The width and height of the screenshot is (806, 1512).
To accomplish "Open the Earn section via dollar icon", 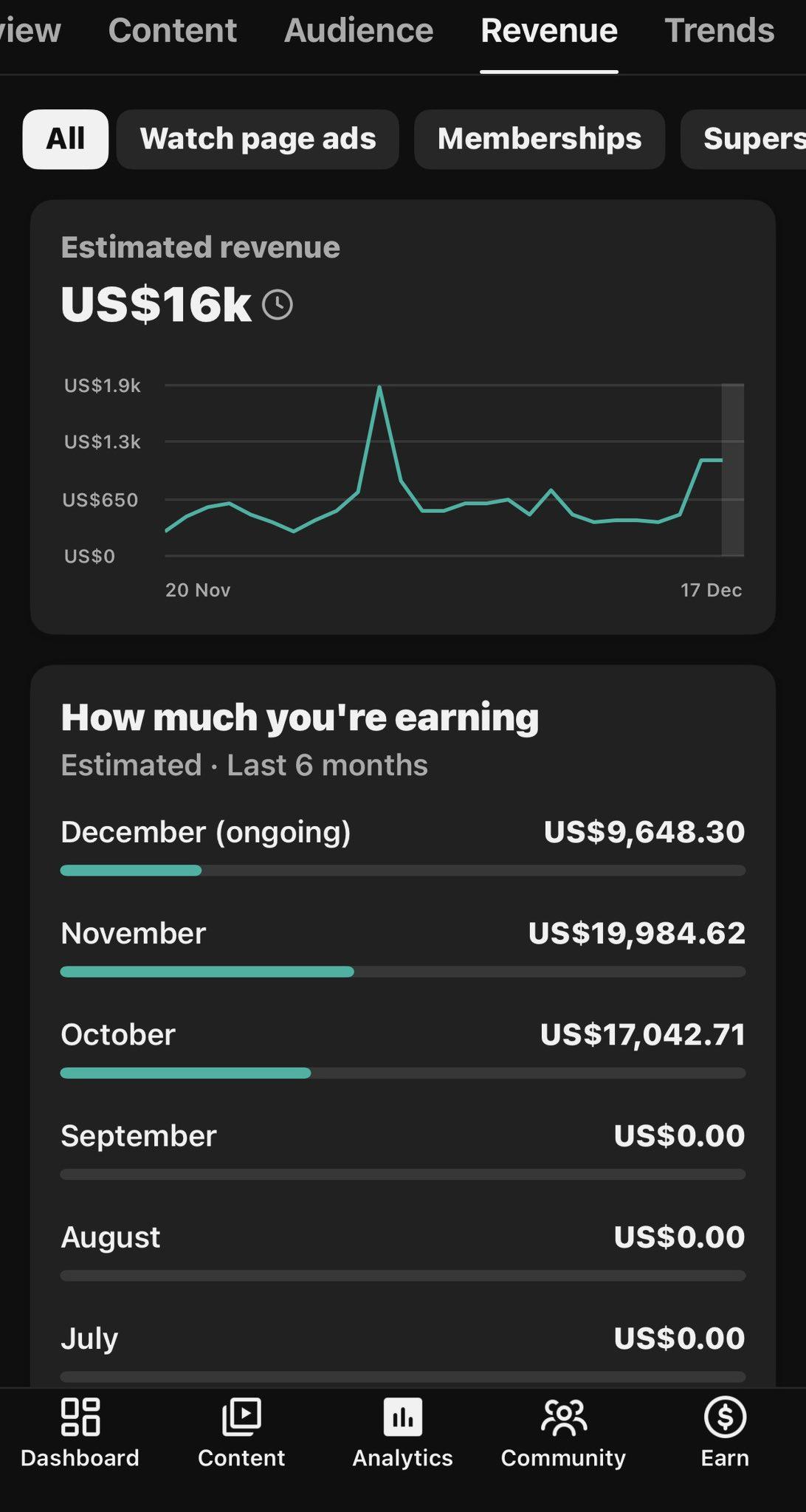I will point(724,1432).
